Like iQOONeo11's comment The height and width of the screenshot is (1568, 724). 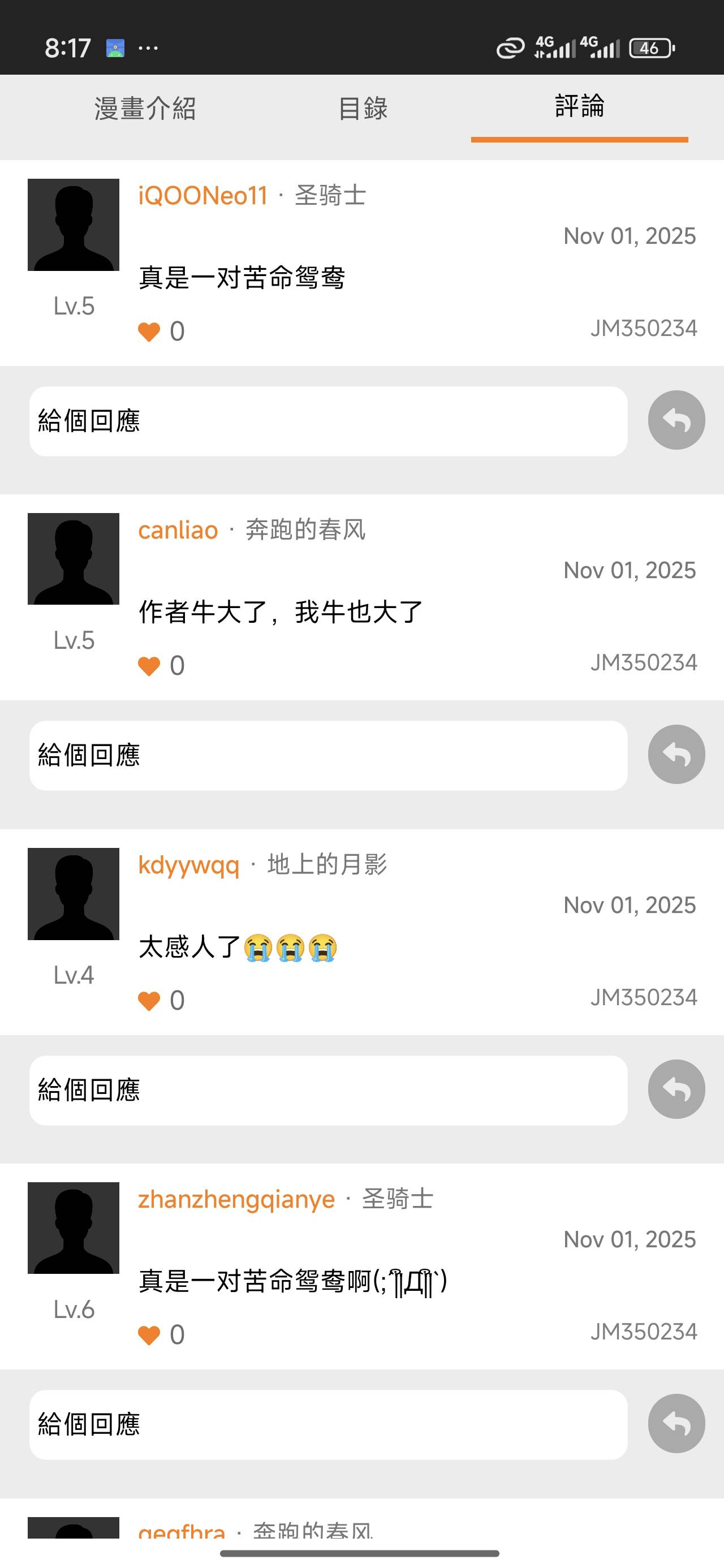coord(149,331)
